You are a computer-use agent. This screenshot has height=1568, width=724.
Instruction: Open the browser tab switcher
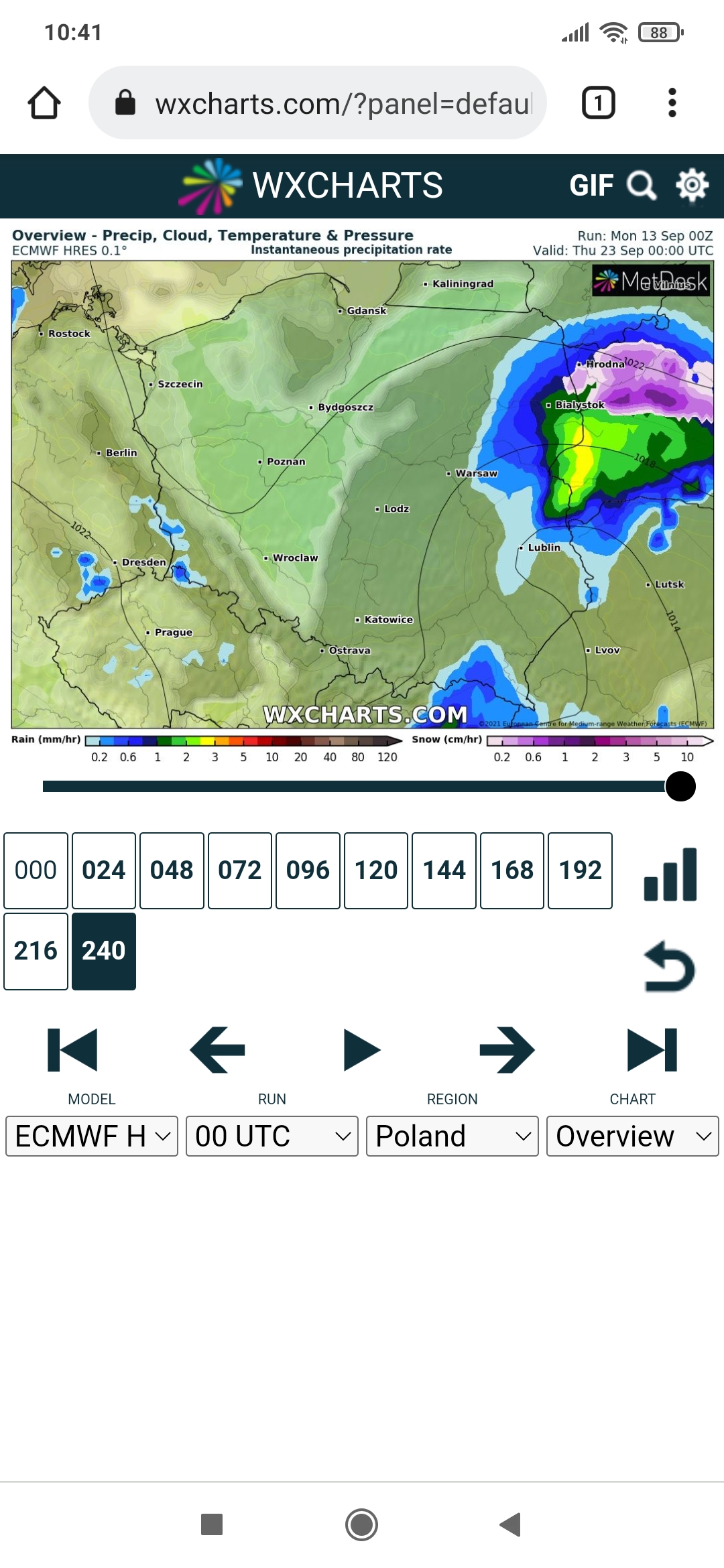(598, 103)
